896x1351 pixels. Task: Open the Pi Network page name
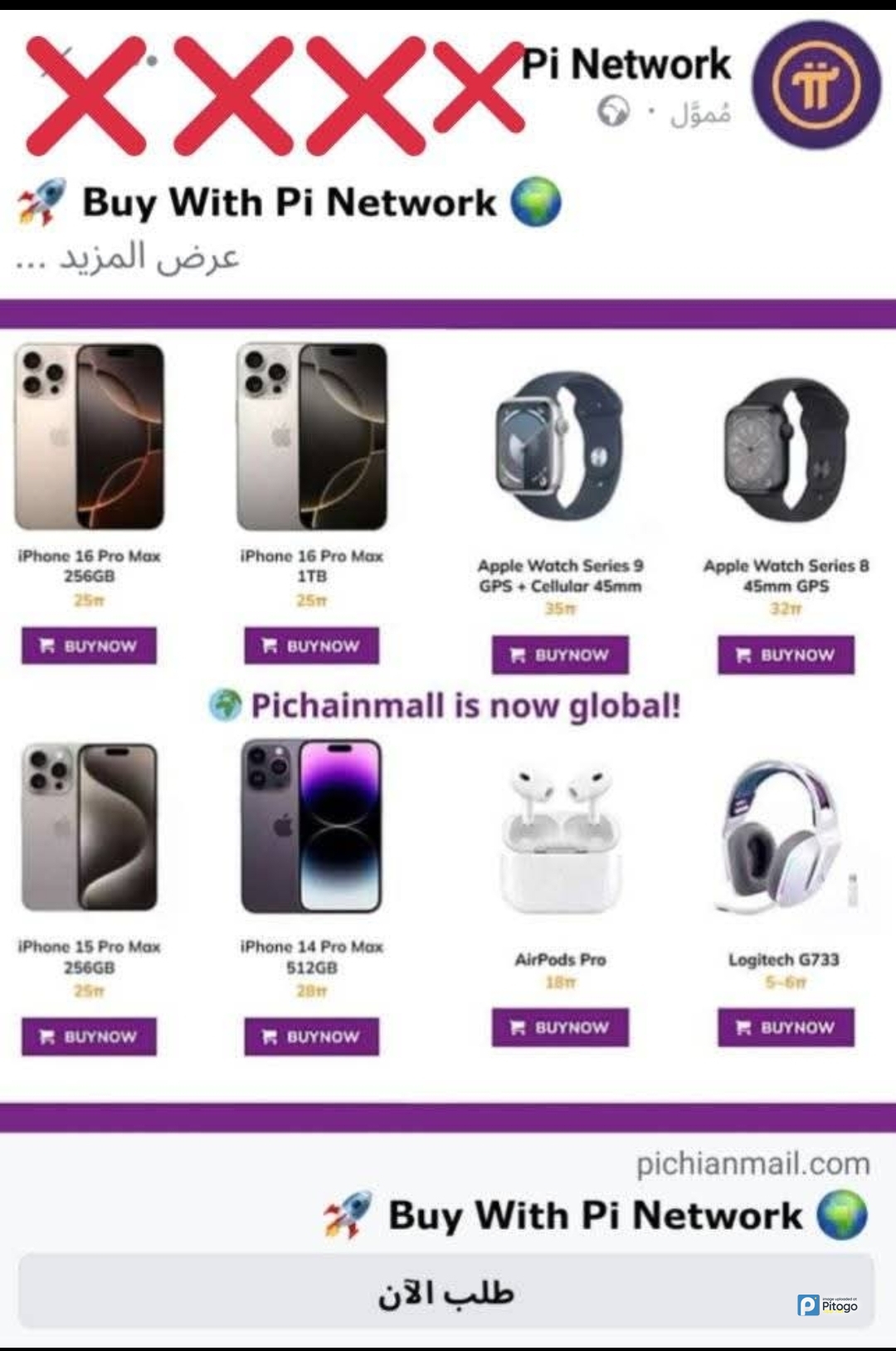(x=626, y=65)
